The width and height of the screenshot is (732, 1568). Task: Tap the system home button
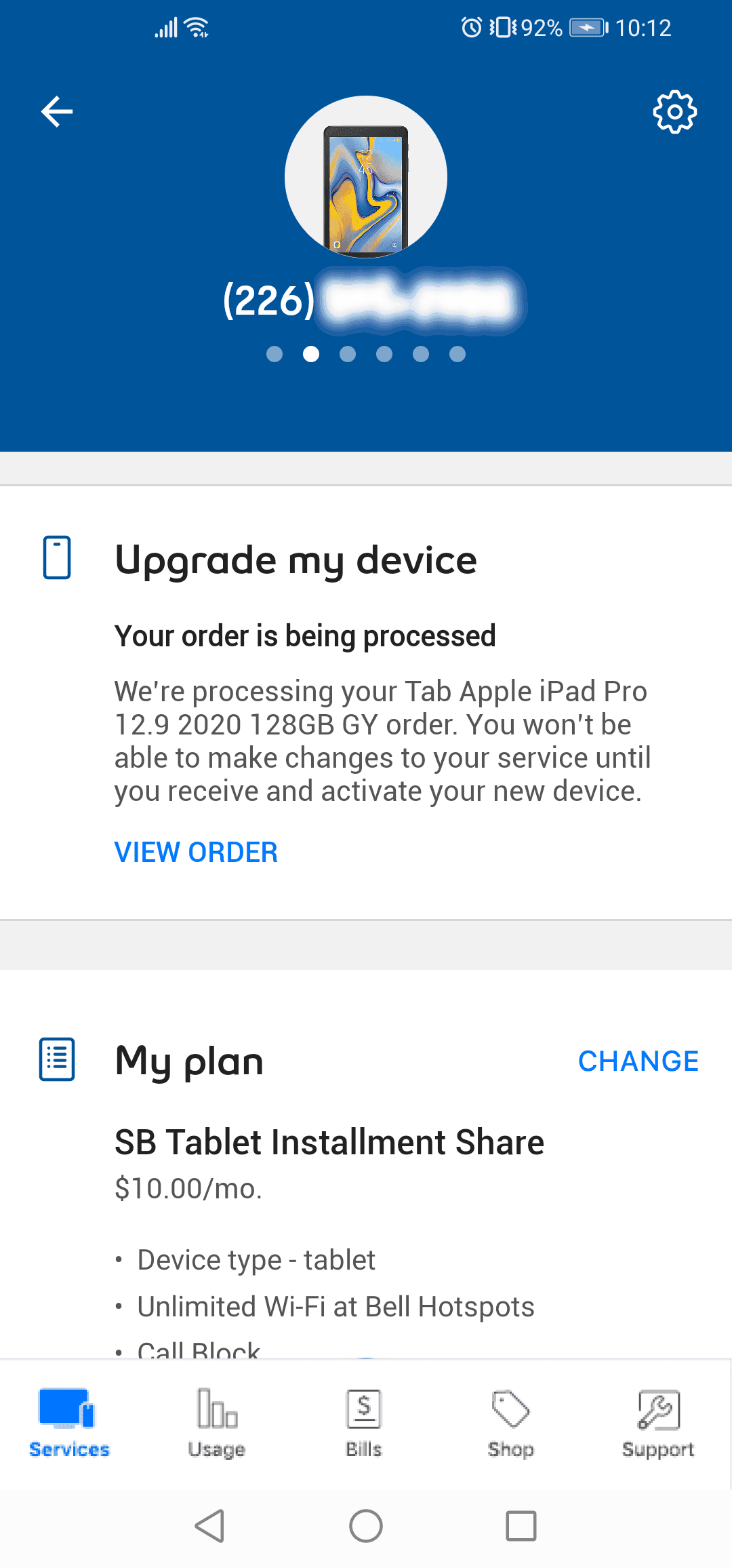pyautogui.click(x=366, y=1526)
